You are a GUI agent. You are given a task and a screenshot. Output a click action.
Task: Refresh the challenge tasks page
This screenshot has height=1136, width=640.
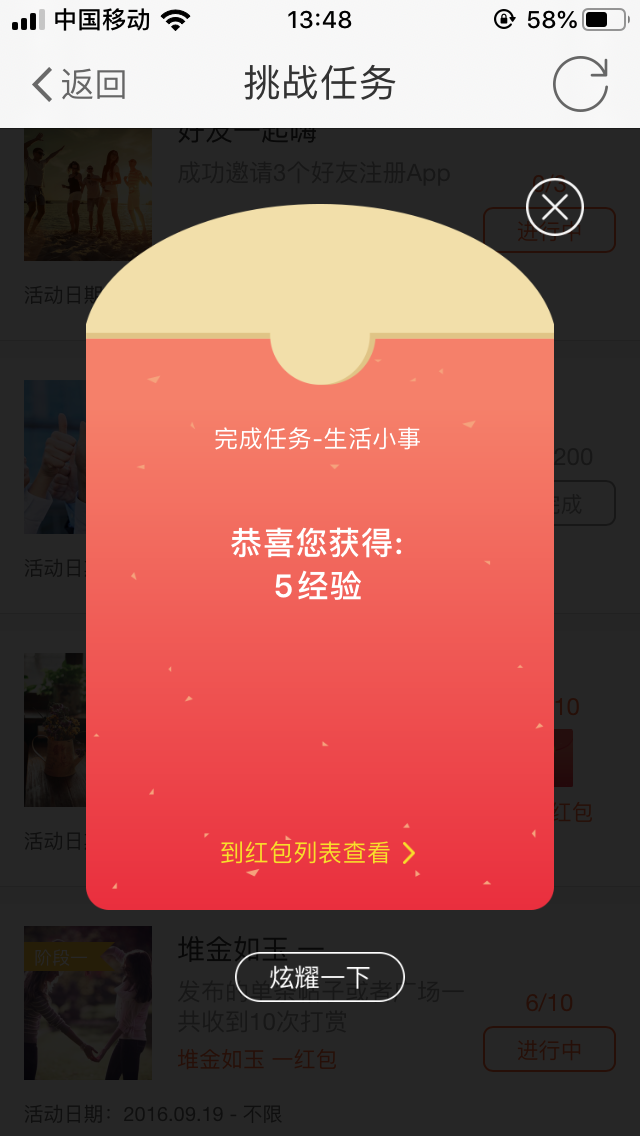[x=580, y=84]
